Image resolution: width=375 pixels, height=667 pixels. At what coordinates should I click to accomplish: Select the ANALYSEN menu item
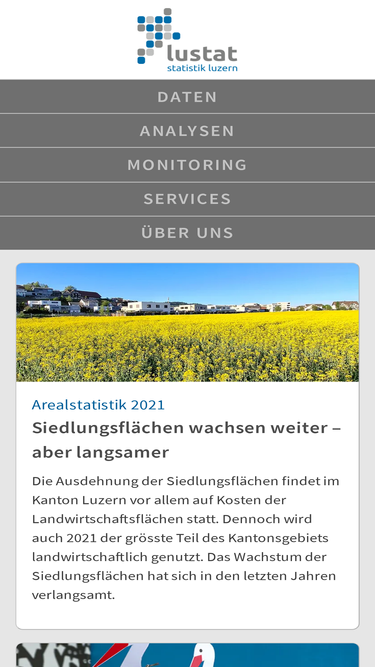click(188, 131)
